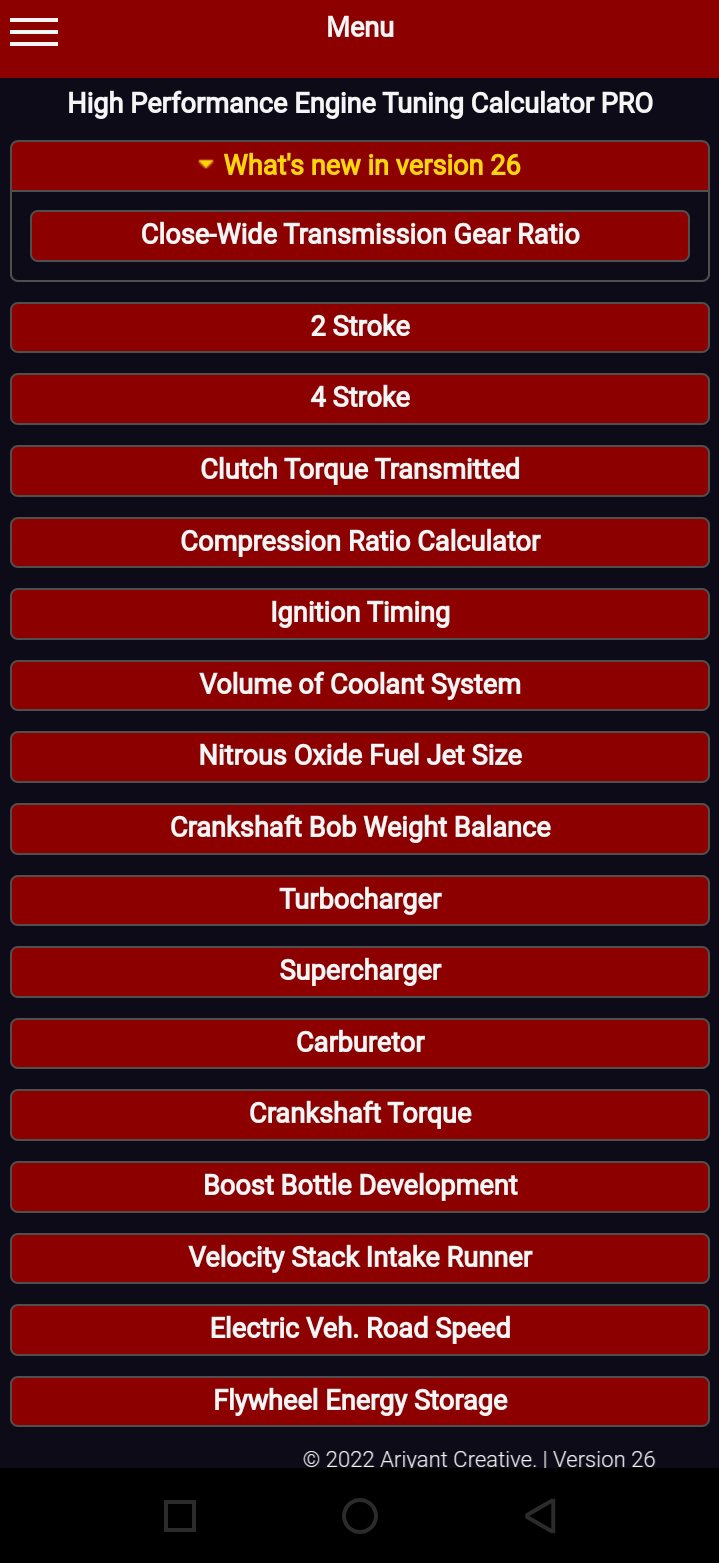Open Flywheel Energy Storage calculator
This screenshot has width=719, height=1563.
(360, 1401)
